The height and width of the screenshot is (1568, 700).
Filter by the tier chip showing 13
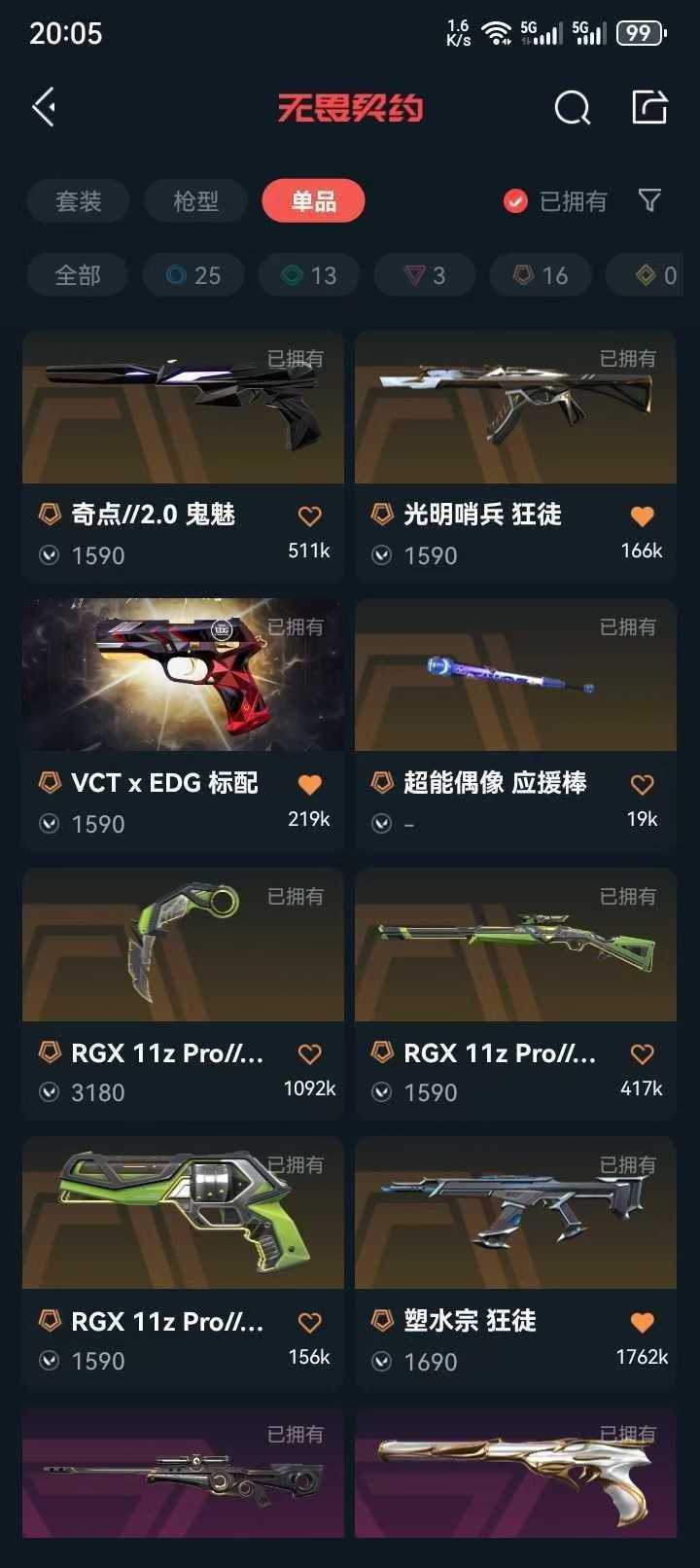tap(309, 275)
